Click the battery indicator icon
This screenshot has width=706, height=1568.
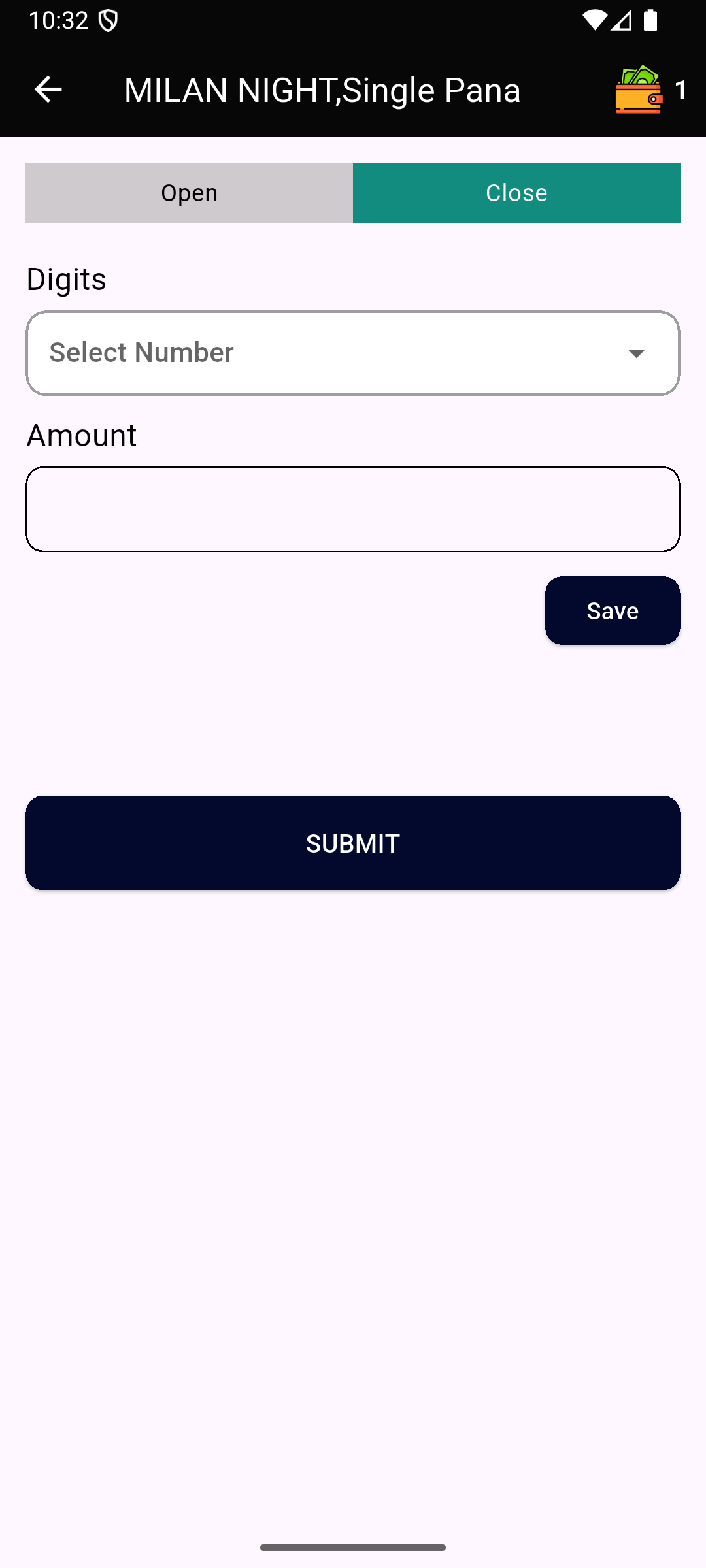(650, 20)
